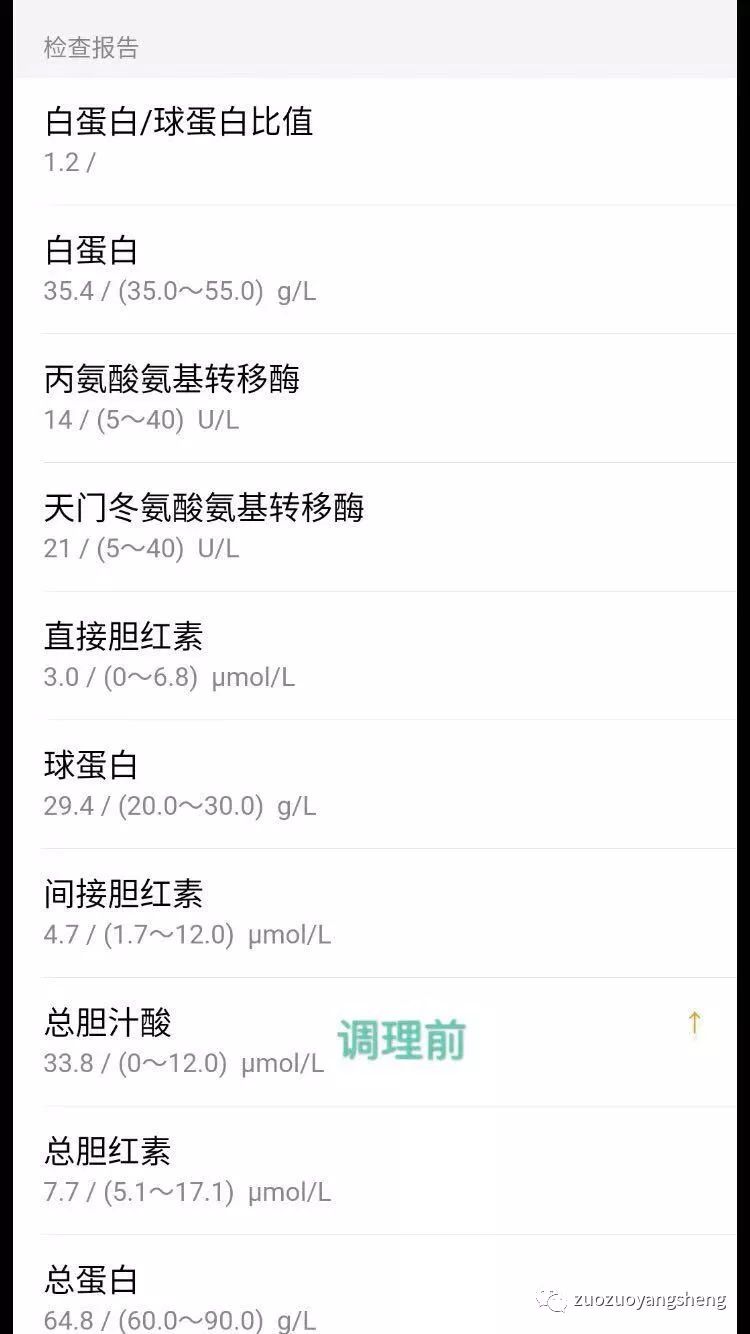The image size is (750, 1334).
Task: Click the value 35.4 under 白蛋白
Action: (63, 291)
